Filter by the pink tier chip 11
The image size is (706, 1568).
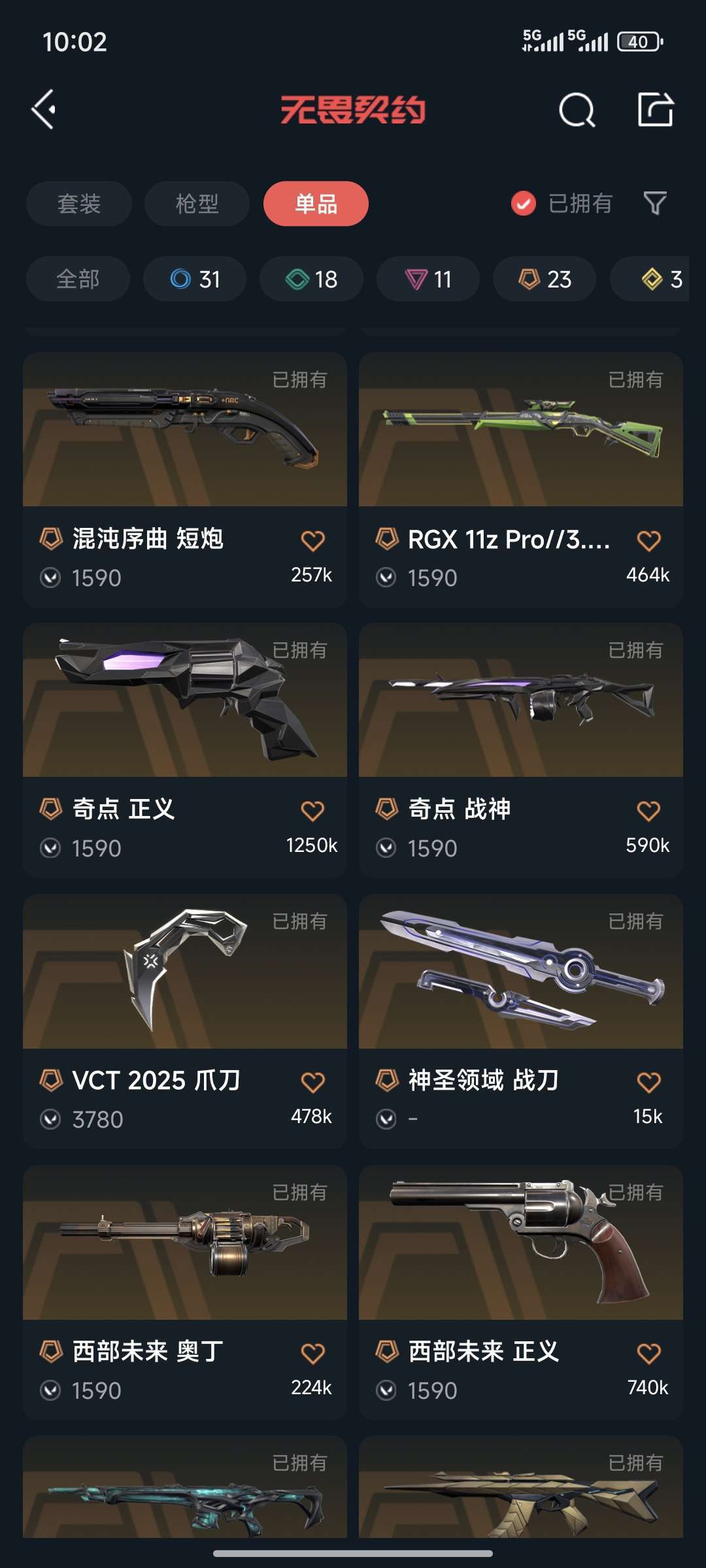(428, 280)
